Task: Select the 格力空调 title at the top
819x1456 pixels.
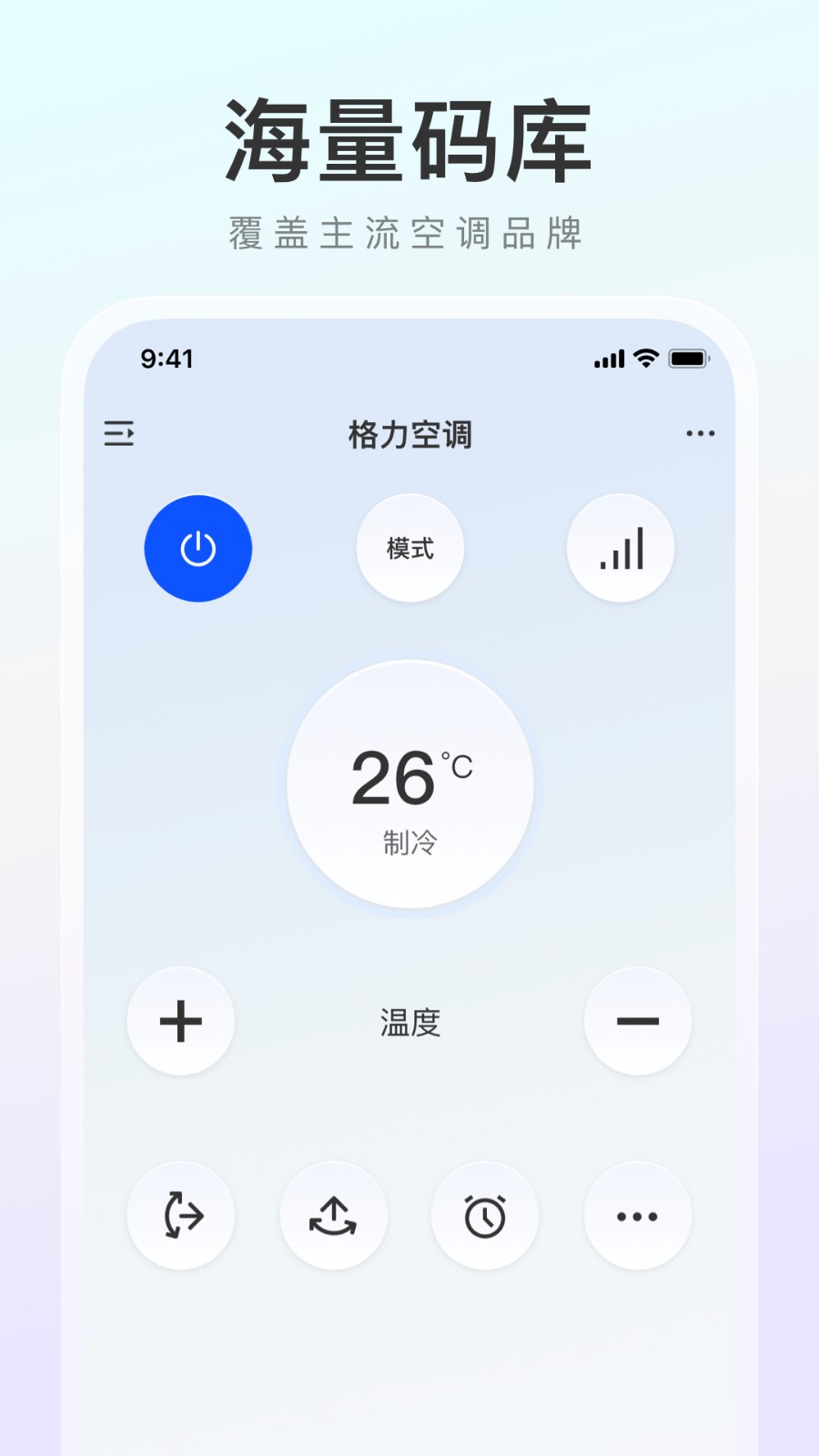Action: click(410, 435)
